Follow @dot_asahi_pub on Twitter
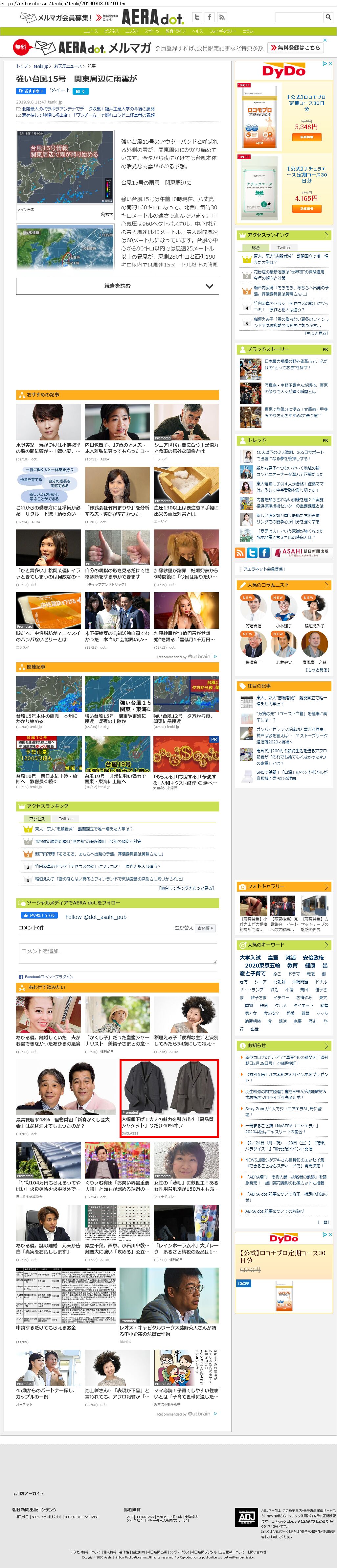The width and height of the screenshot is (337, 1568). [x=96, y=917]
